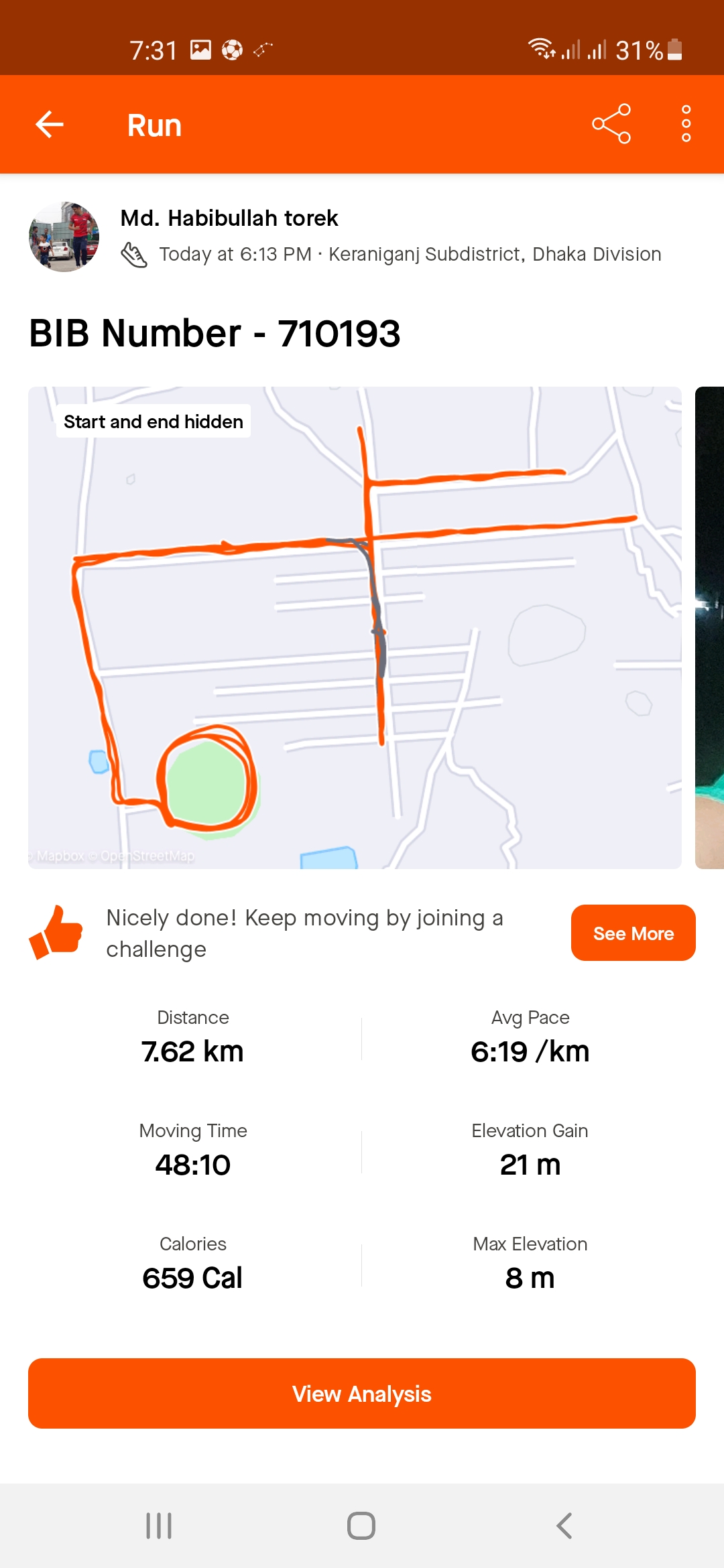Open Md. Habibullah torek's profile picture
This screenshot has height=1568, width=724.
coord(64,237)
